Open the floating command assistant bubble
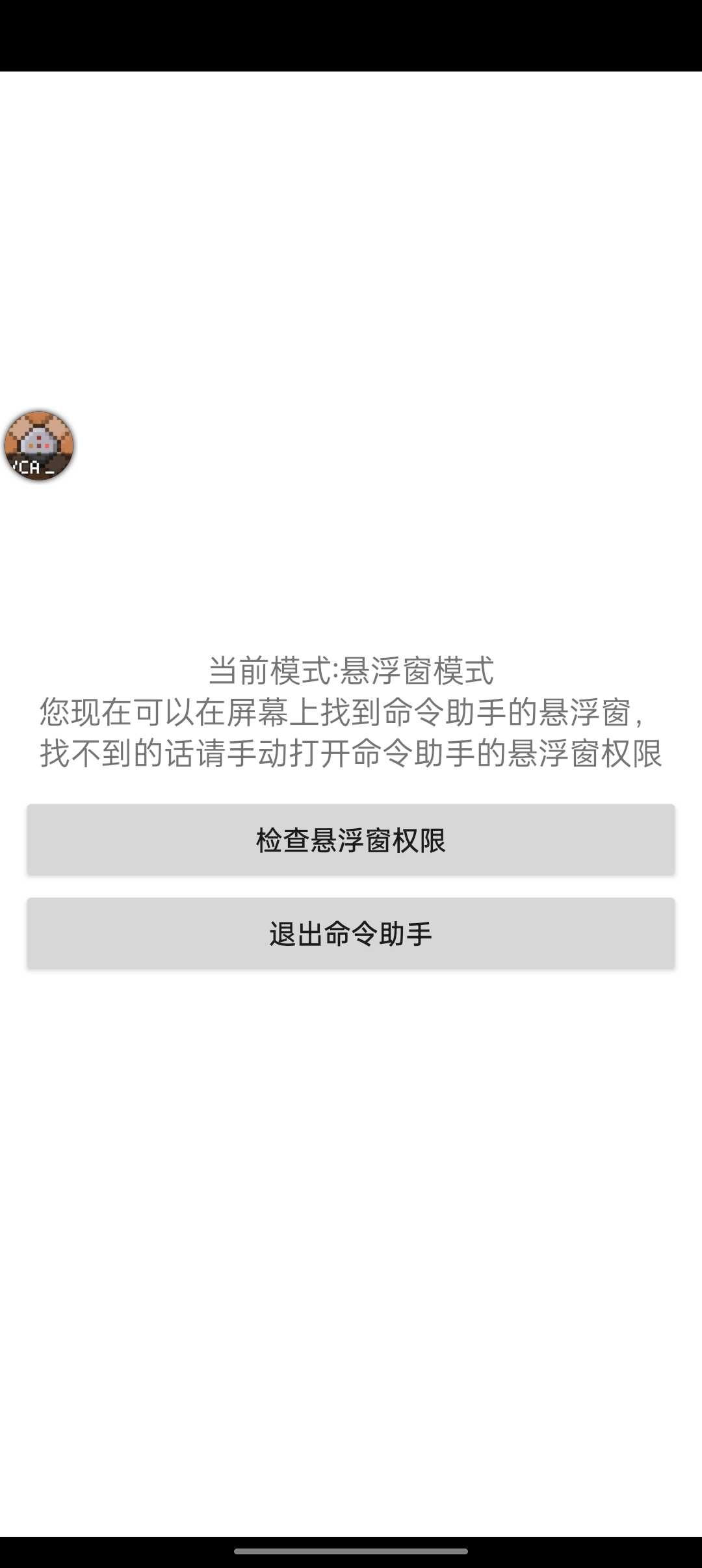Screen dimensions: 702x1568 coord(39,446)
